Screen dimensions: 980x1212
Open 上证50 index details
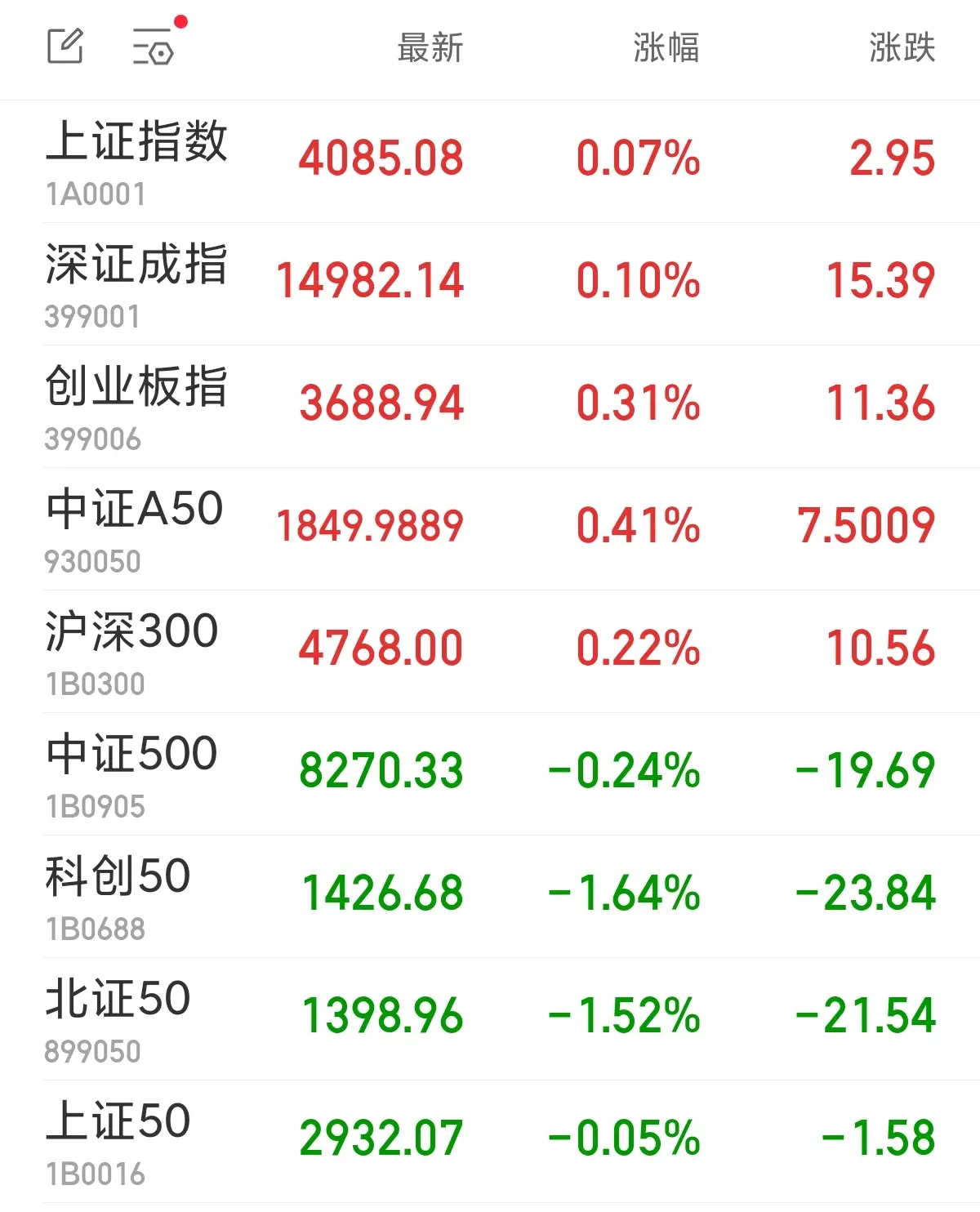coord(118,1141)
